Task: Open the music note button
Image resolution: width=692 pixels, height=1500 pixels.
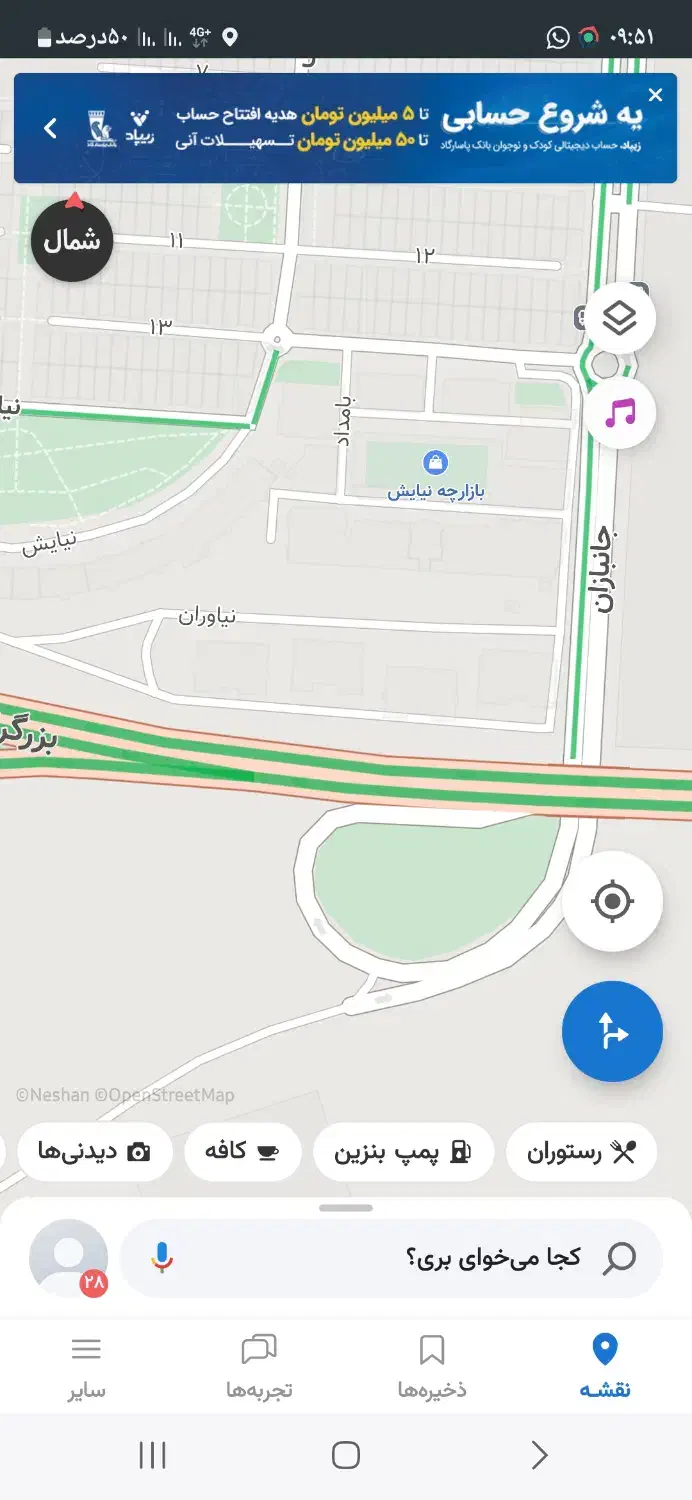Action: point(620,411)
